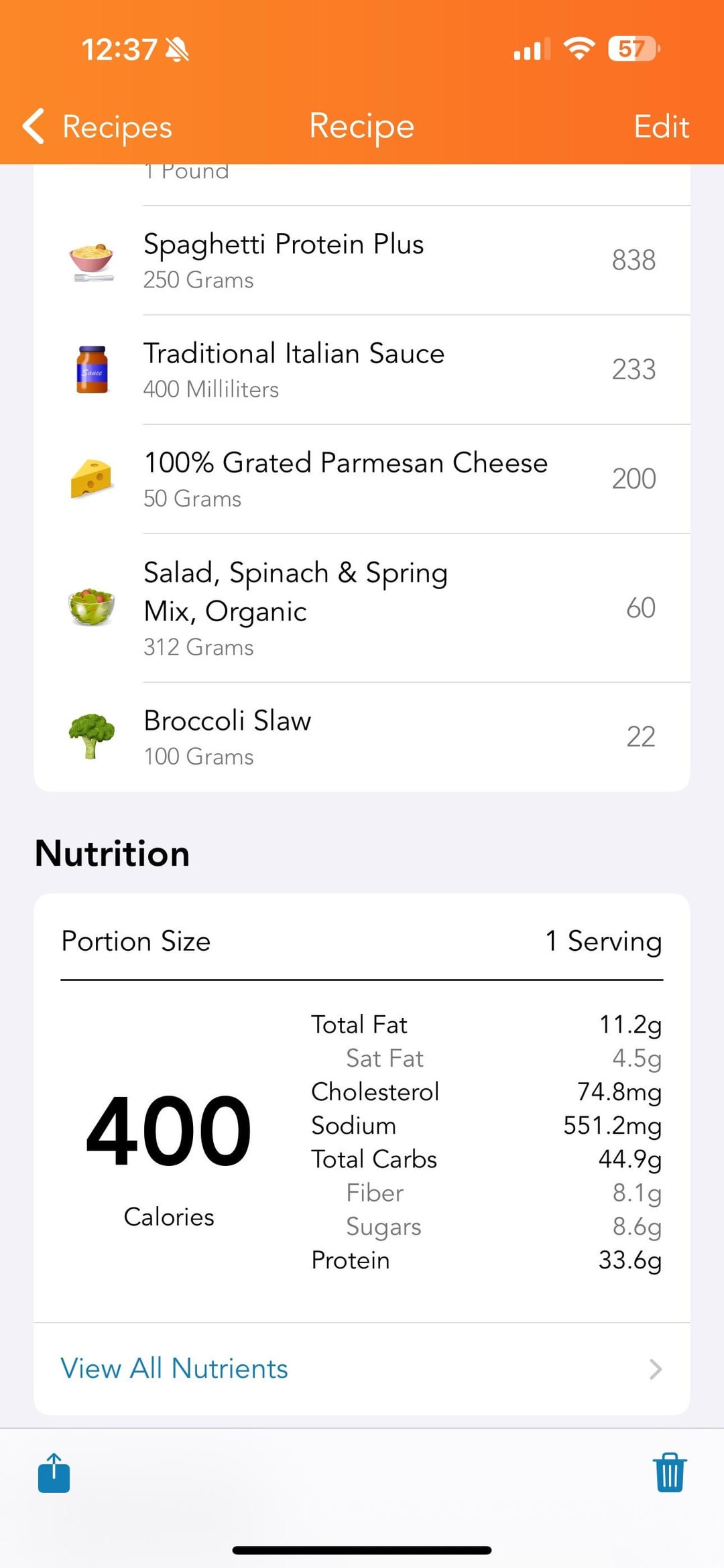Select Traditional Italian Sauce ingredient
Viewport: 724px width, 1568px height.
[x=362, y=369]
